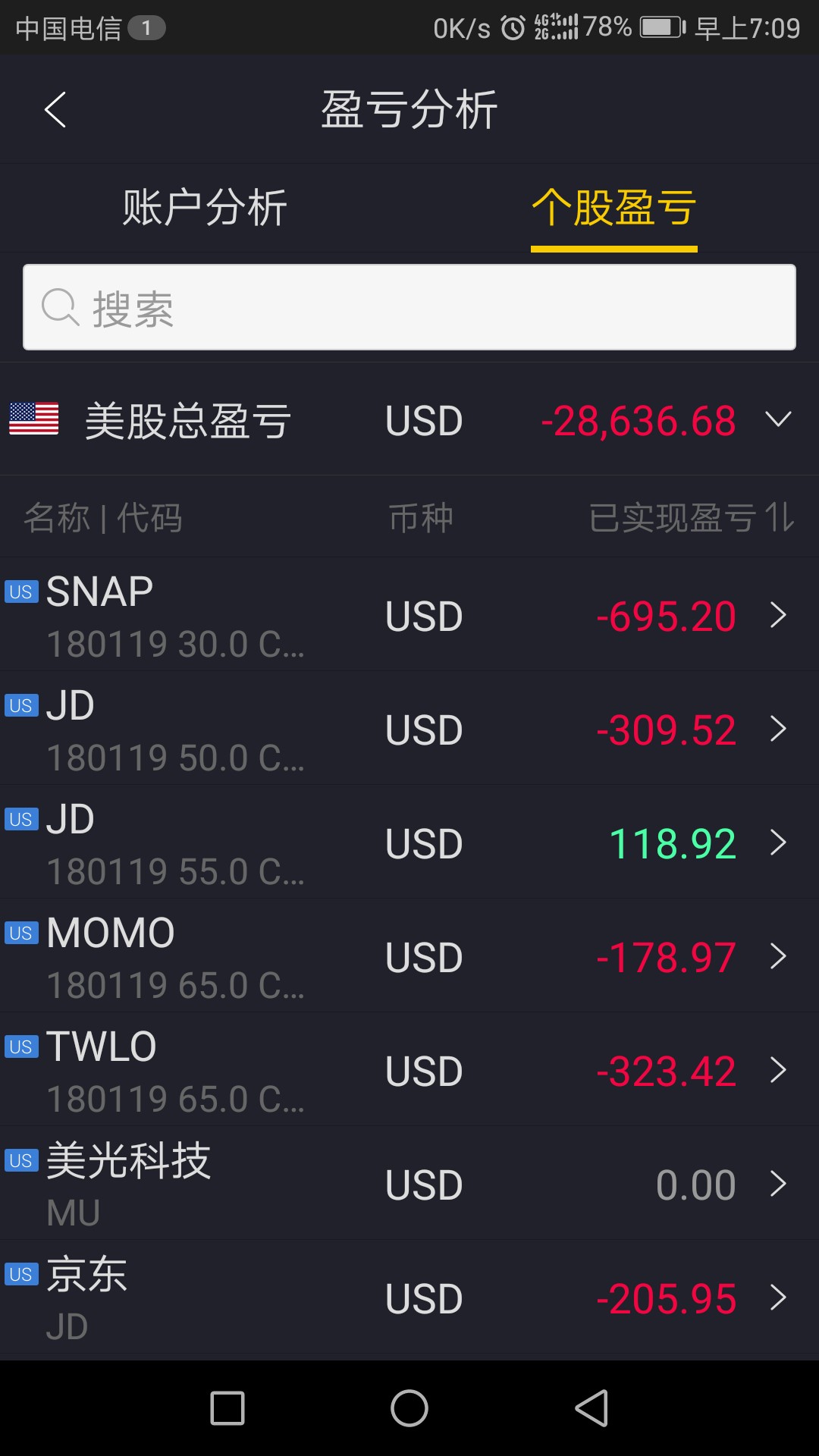
Task: Open JD 180119 50.0 option row
Action: (409, 729)
